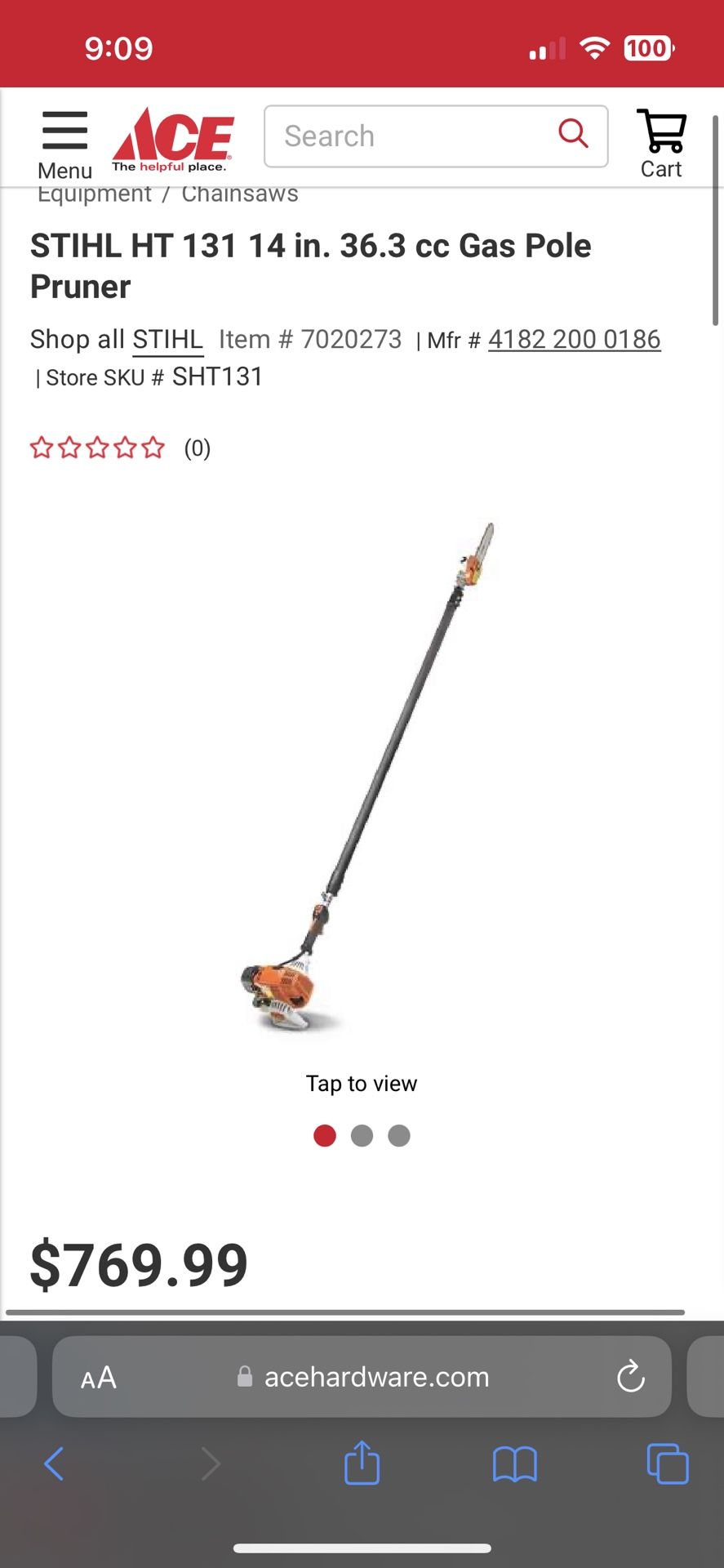
Task: Tap the Chainsaws breadcrumb
Action: (x=239, y=194)
